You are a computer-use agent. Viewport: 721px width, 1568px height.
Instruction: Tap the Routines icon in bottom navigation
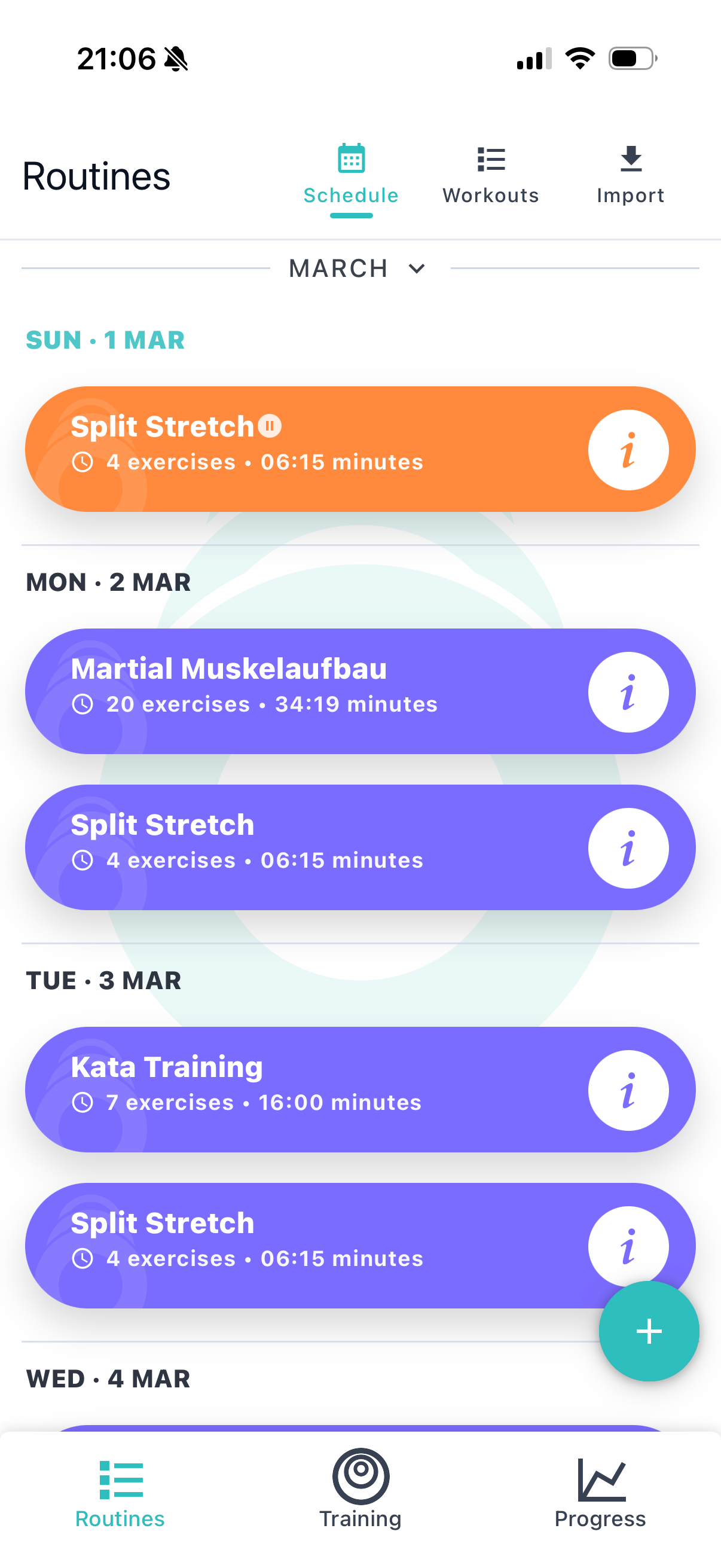click(120, 1484)
